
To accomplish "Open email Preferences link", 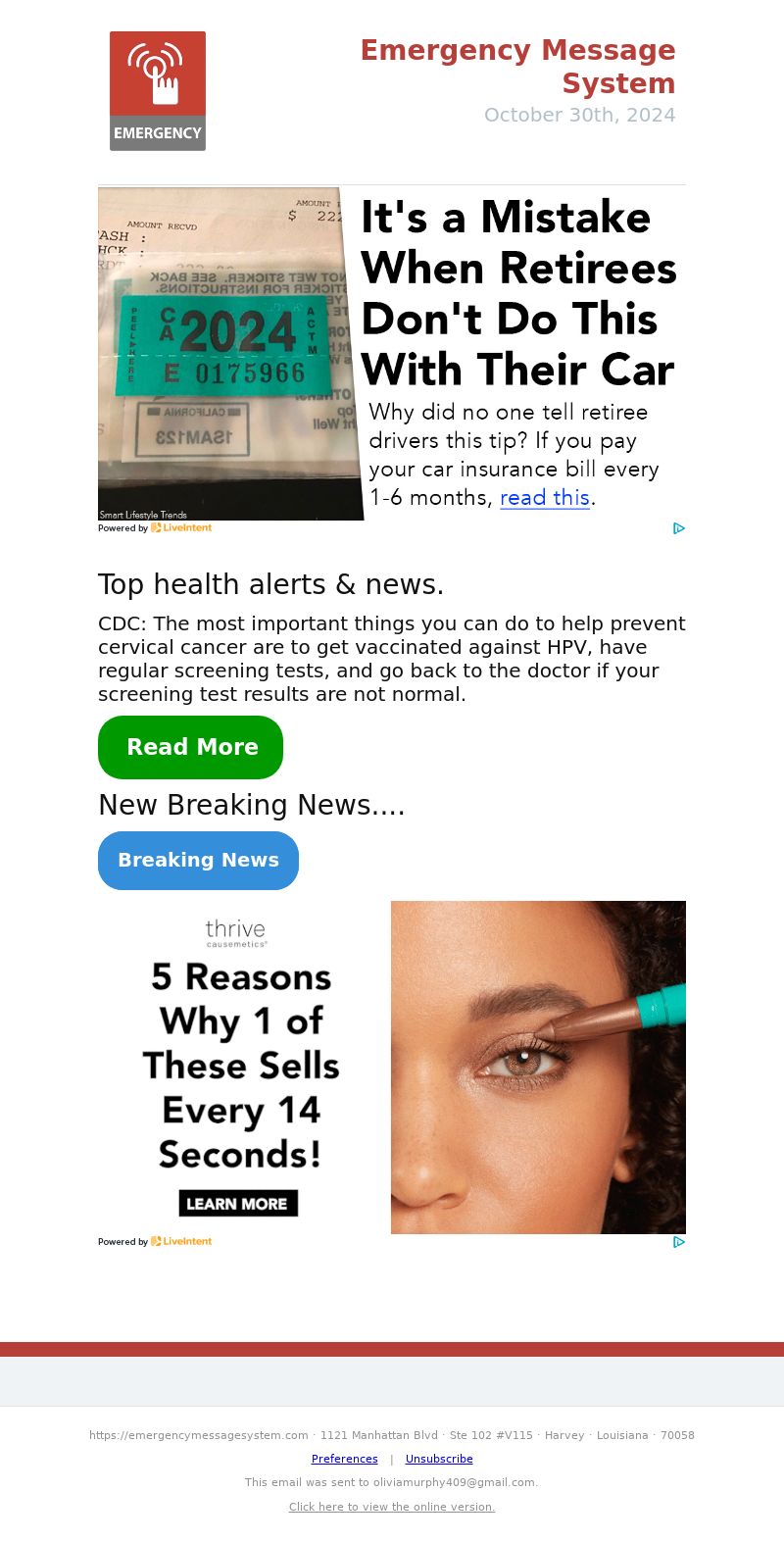I will (x=344, y=1459).
